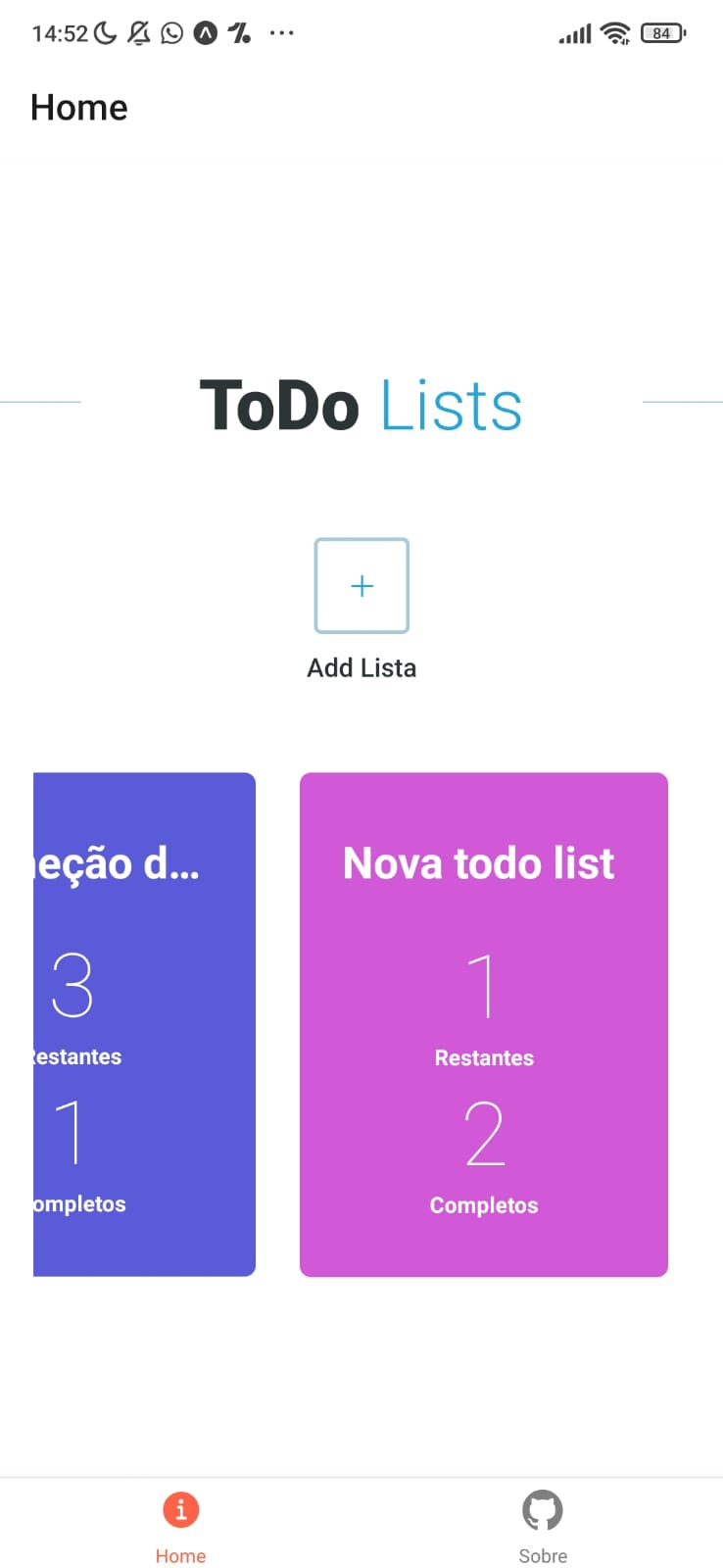
Task: Open the partially visible blue list card
Action: coord(144,1024)
